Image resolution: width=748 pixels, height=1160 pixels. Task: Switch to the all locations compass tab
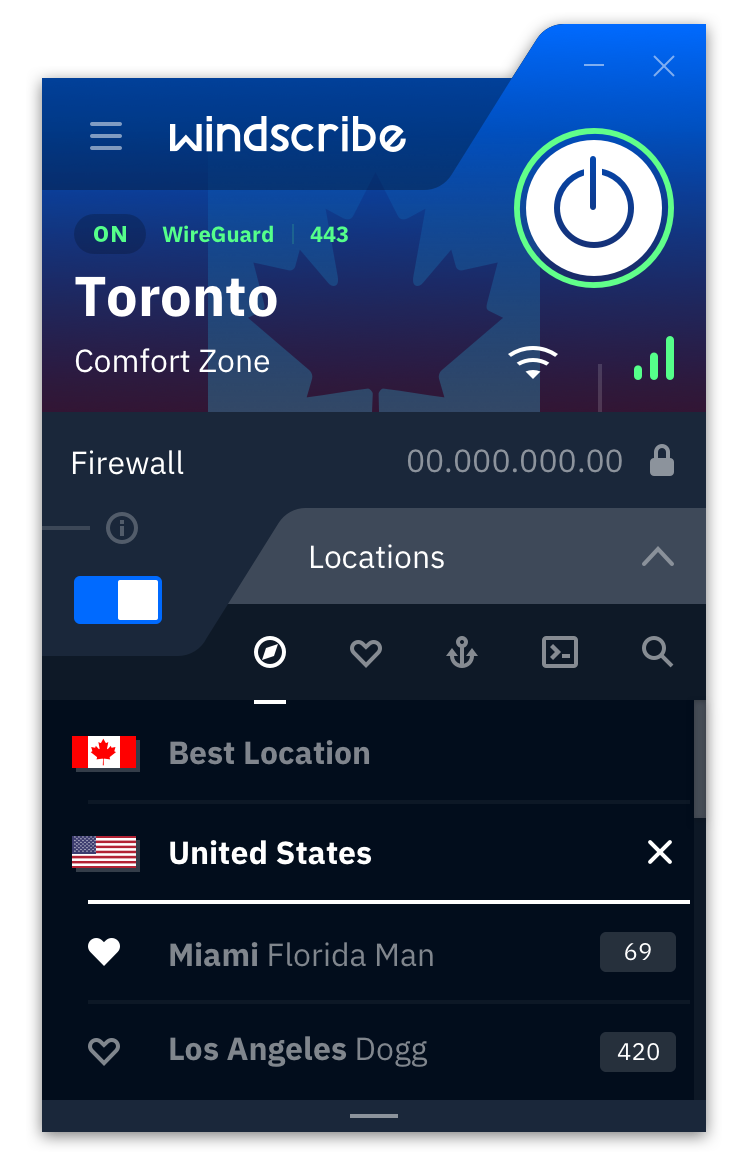pyautogui.click(x=270, y=653)
